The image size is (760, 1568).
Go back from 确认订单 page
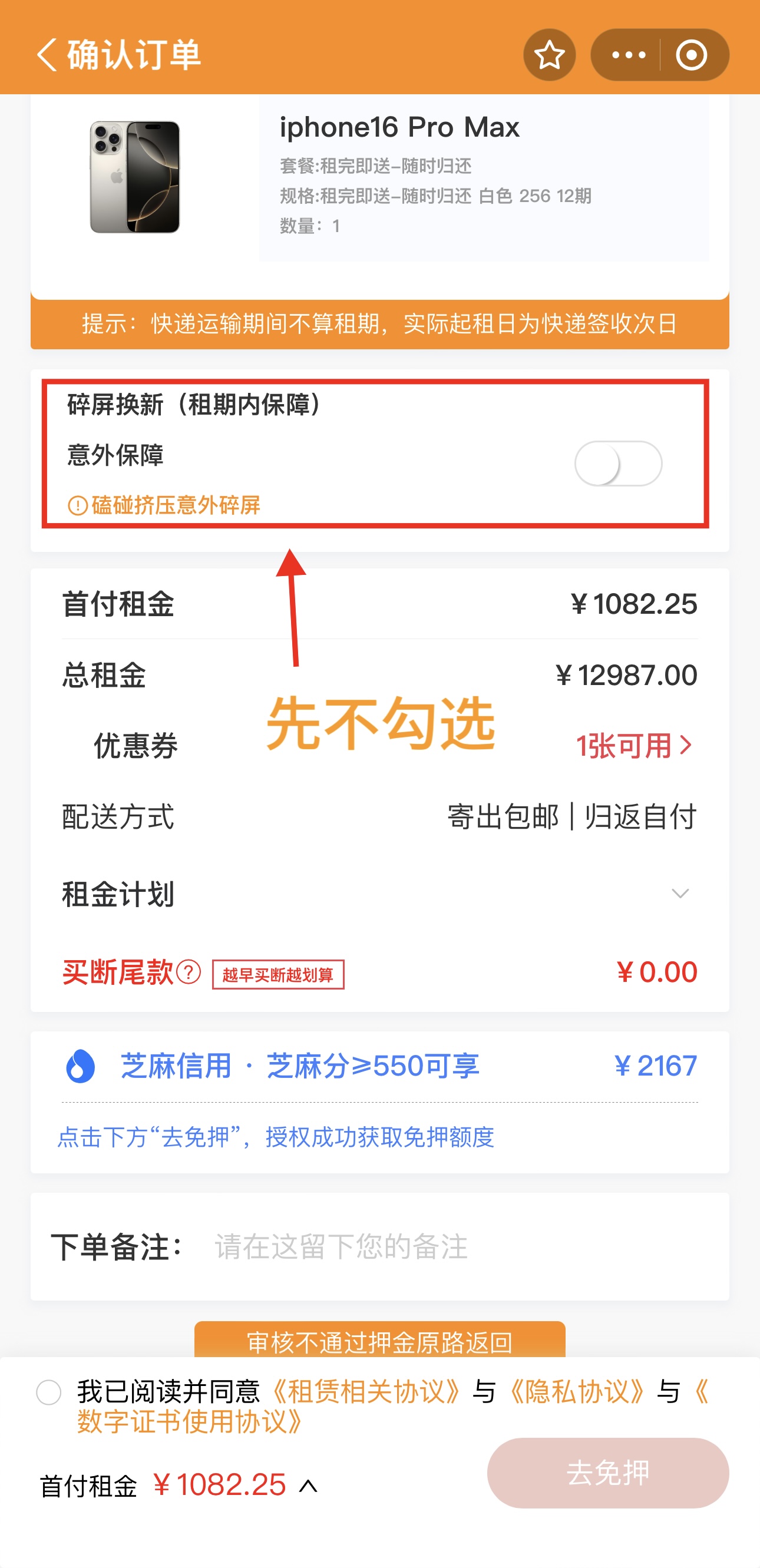point(47,55)
